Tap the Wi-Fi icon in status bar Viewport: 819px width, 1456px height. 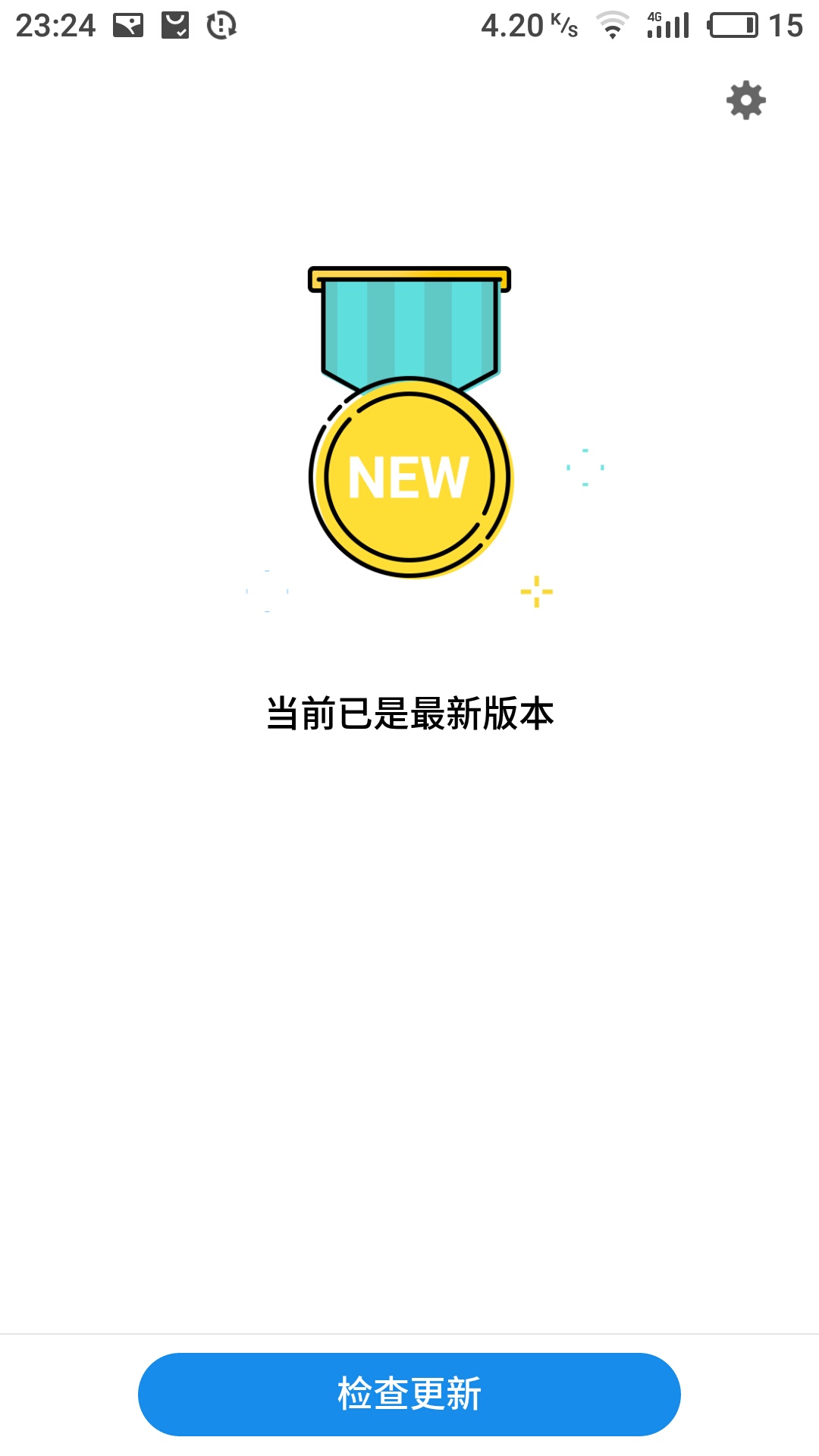(x=611, y=24)
